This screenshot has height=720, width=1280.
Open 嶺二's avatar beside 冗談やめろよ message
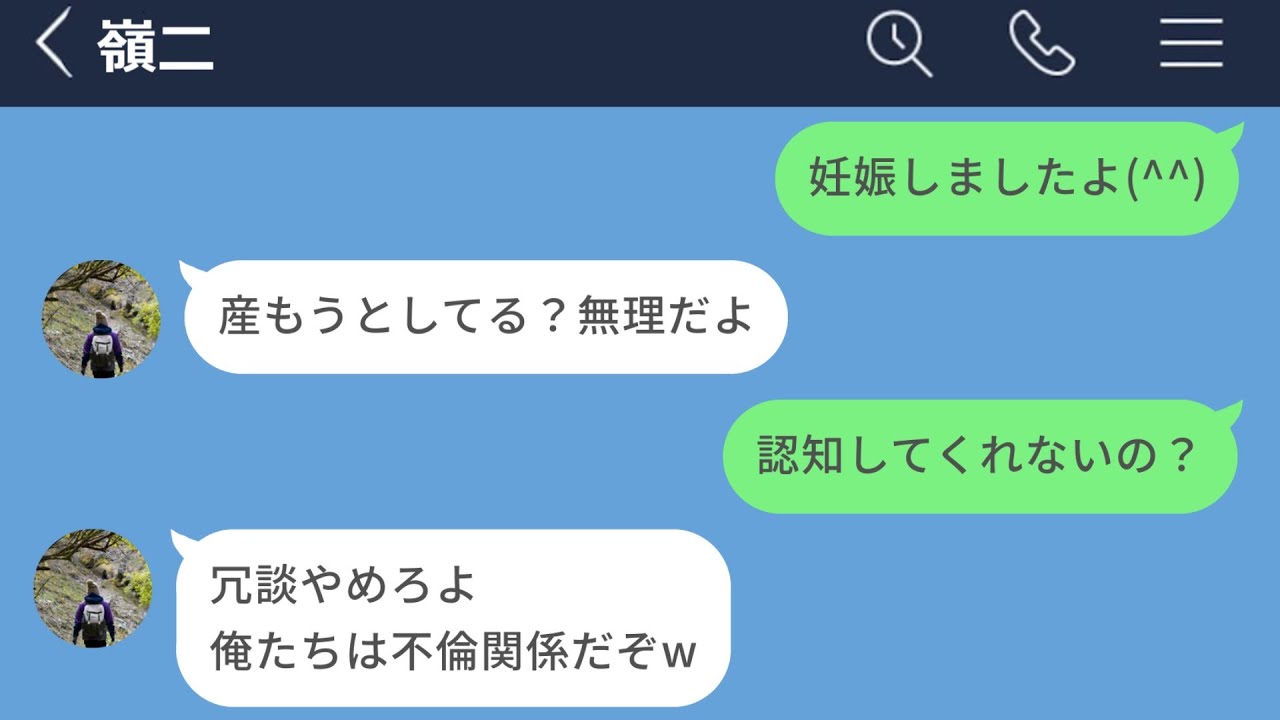click(93, 588)
